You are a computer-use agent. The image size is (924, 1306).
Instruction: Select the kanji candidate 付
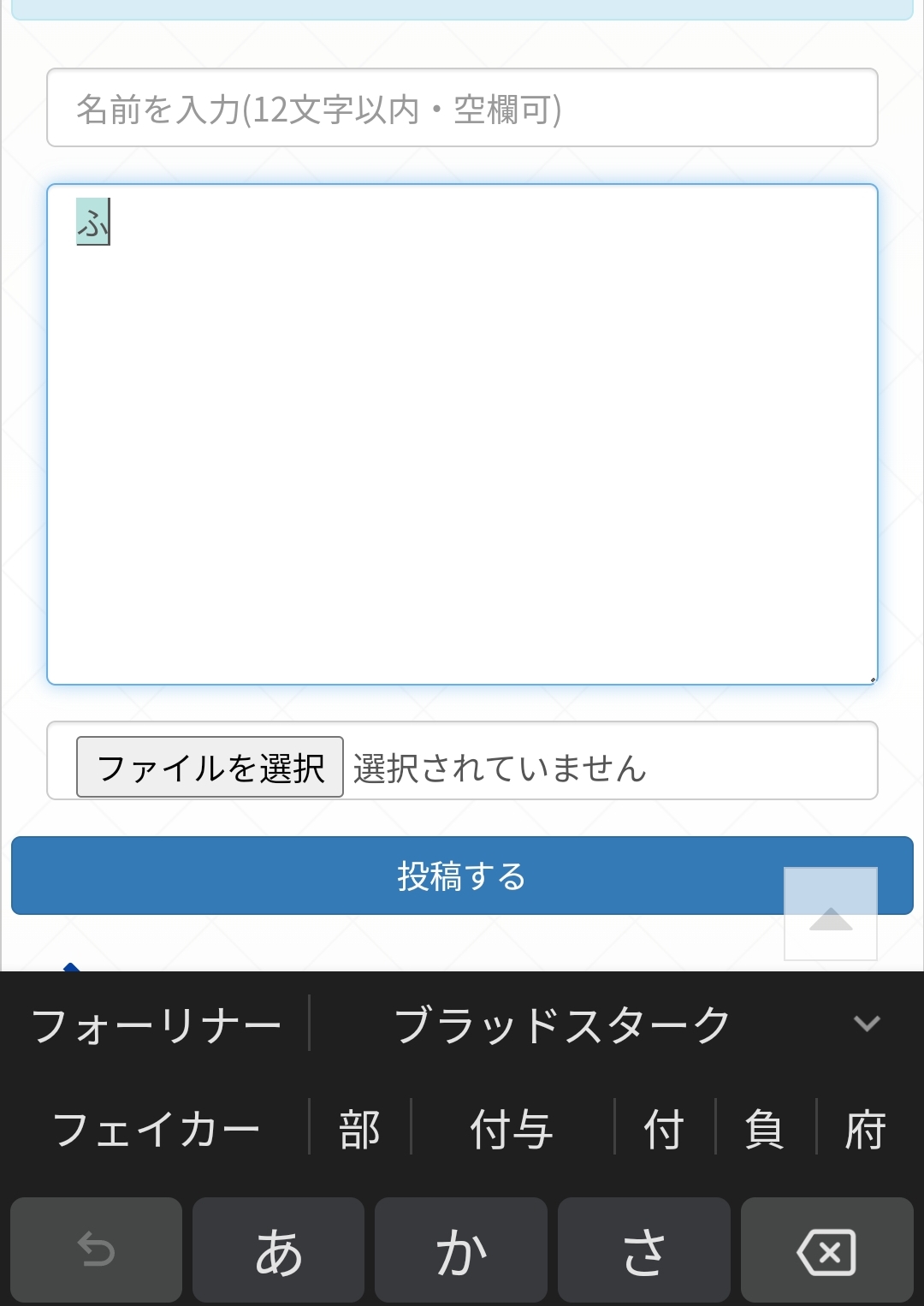pyautogui.click(x=664, y=1129)
